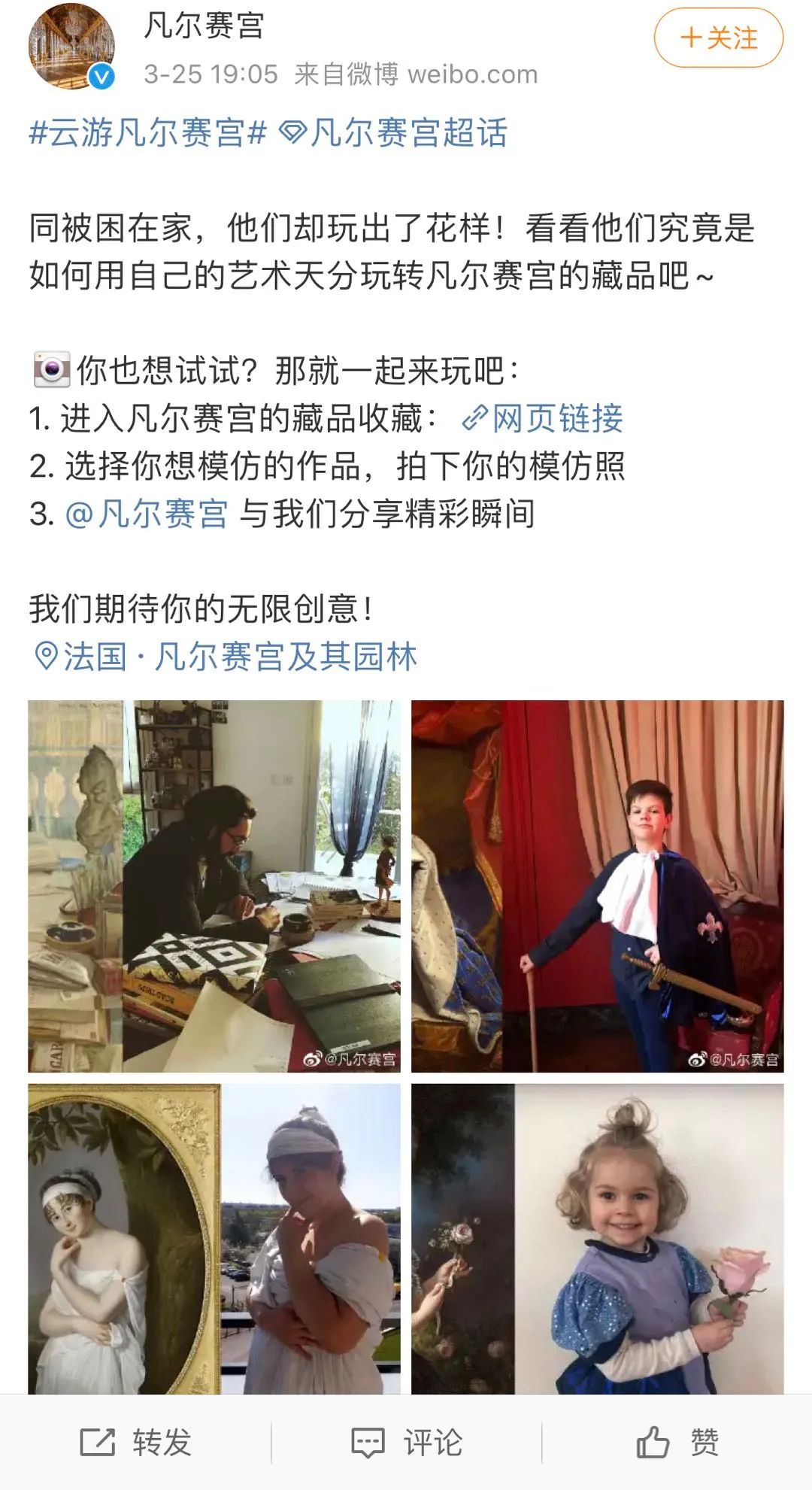
Task: Open the 网页链接 web link
Action: [x=543, y=418]
